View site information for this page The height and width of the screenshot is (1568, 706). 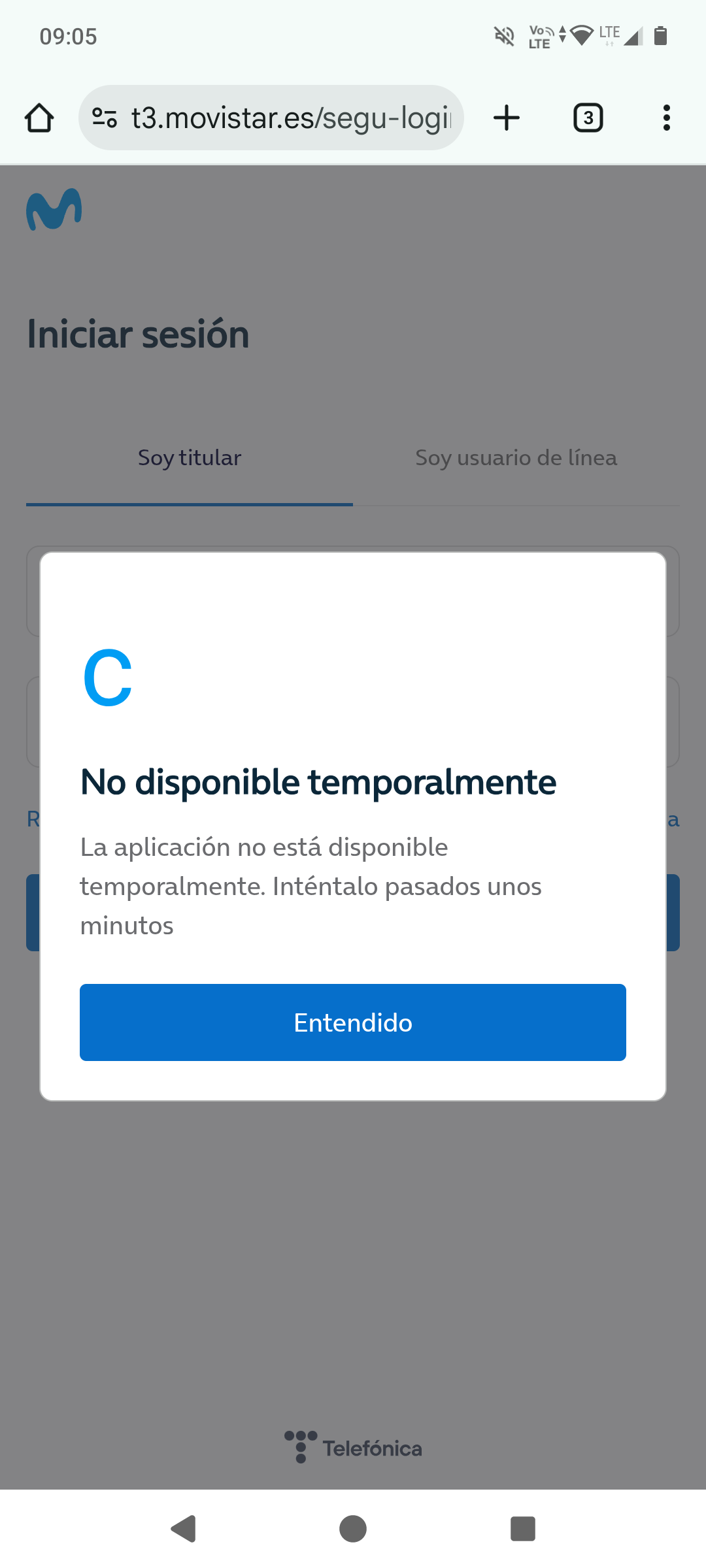click(105, 118)
